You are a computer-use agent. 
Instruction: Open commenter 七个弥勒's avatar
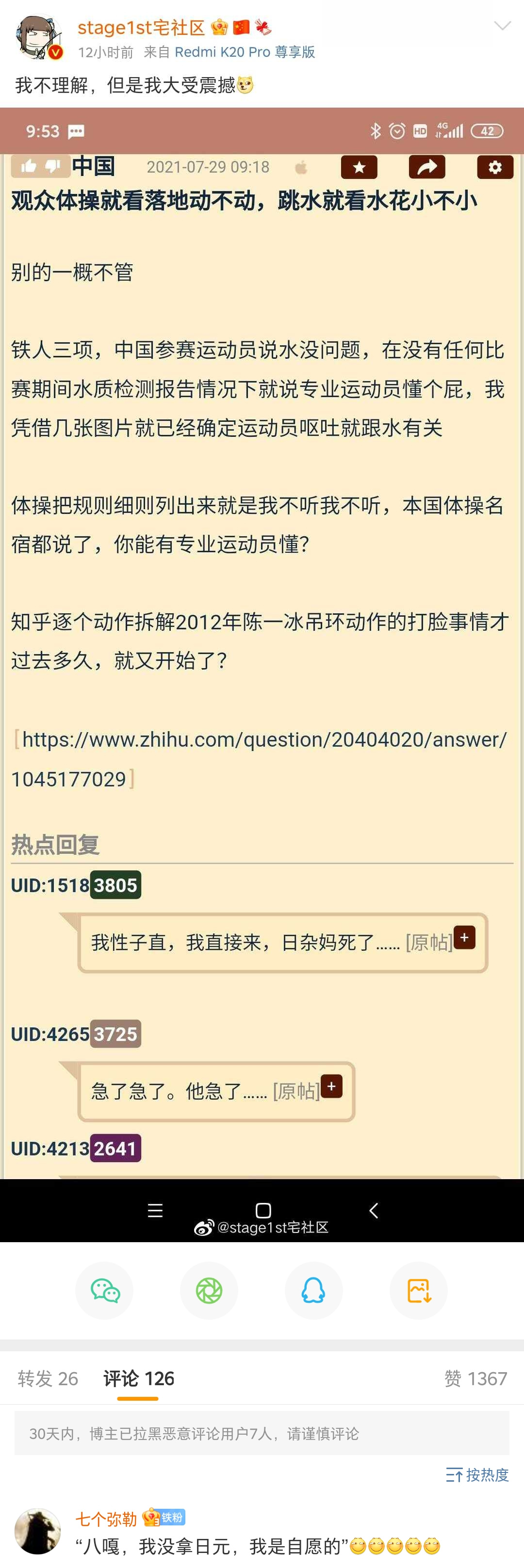coord(38,1530)
